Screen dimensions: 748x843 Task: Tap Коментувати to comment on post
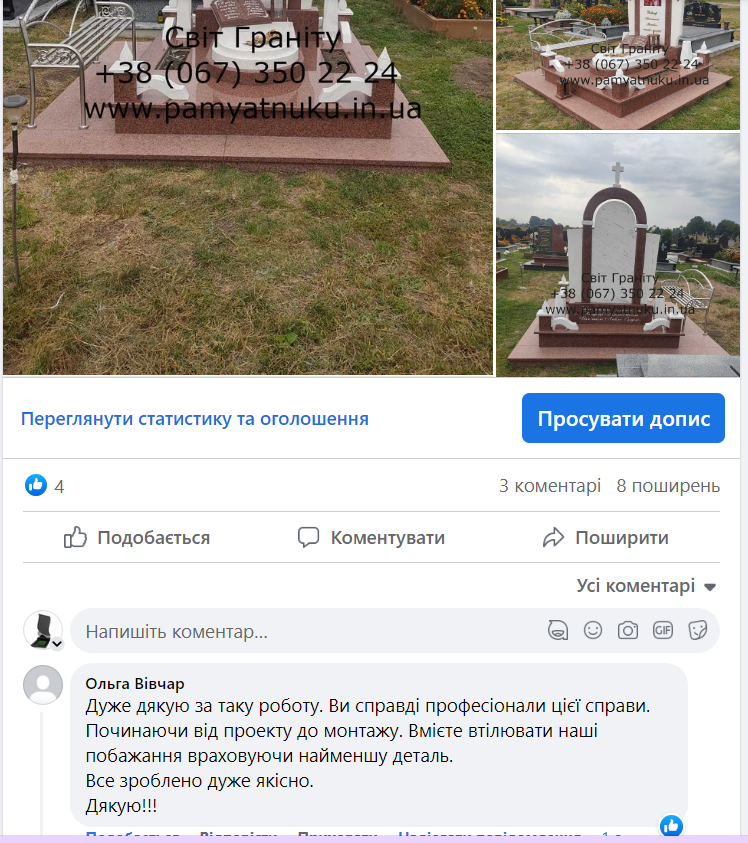click(x=371, y=538)
